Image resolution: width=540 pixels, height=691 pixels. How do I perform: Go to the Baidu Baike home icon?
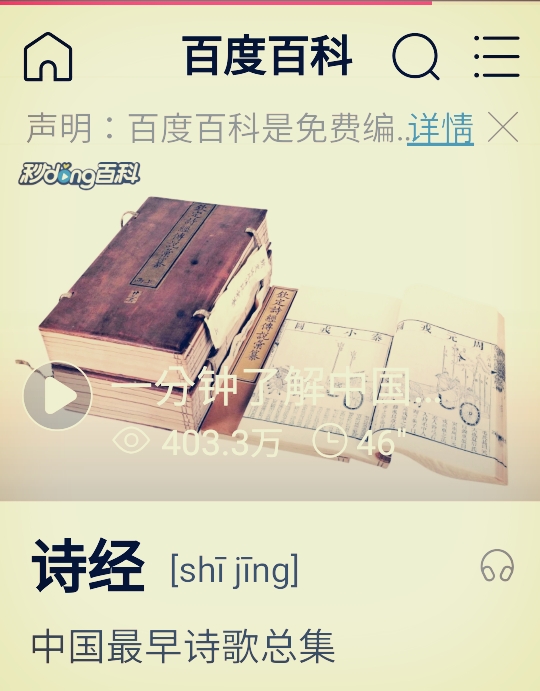pos(48,57)
